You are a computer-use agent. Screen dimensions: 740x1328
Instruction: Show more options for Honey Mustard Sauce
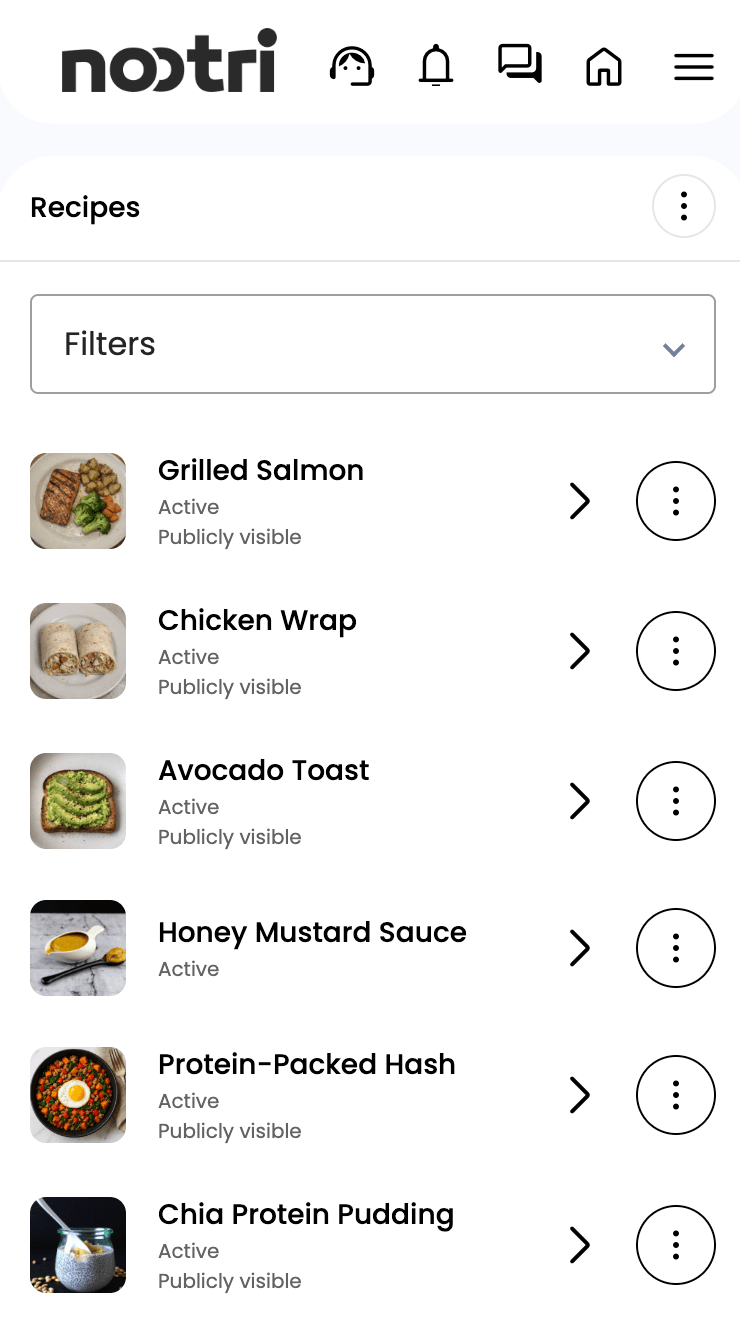tap(676, 948)
